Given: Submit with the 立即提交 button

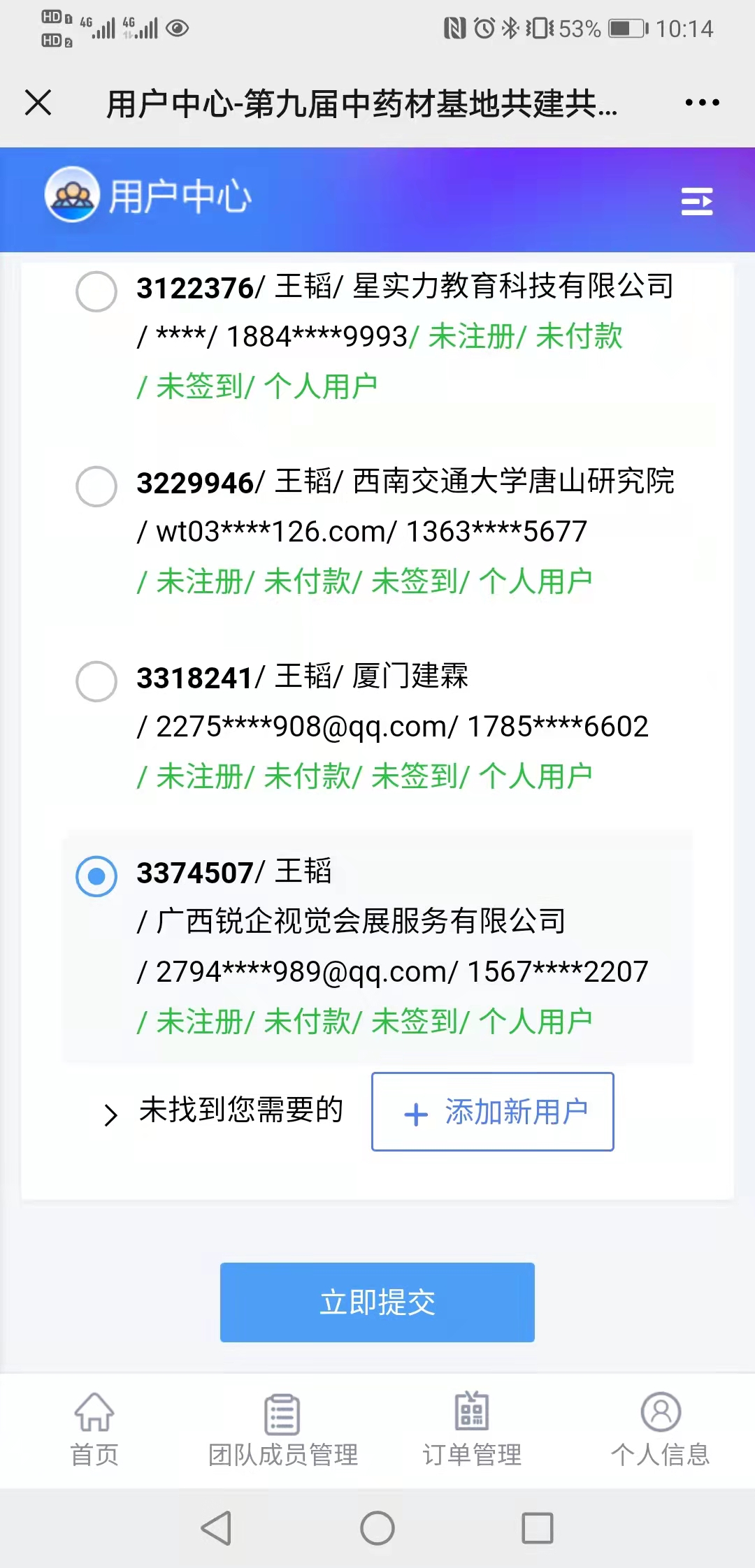Looking at the screenshot, I should pos(377,1302).
